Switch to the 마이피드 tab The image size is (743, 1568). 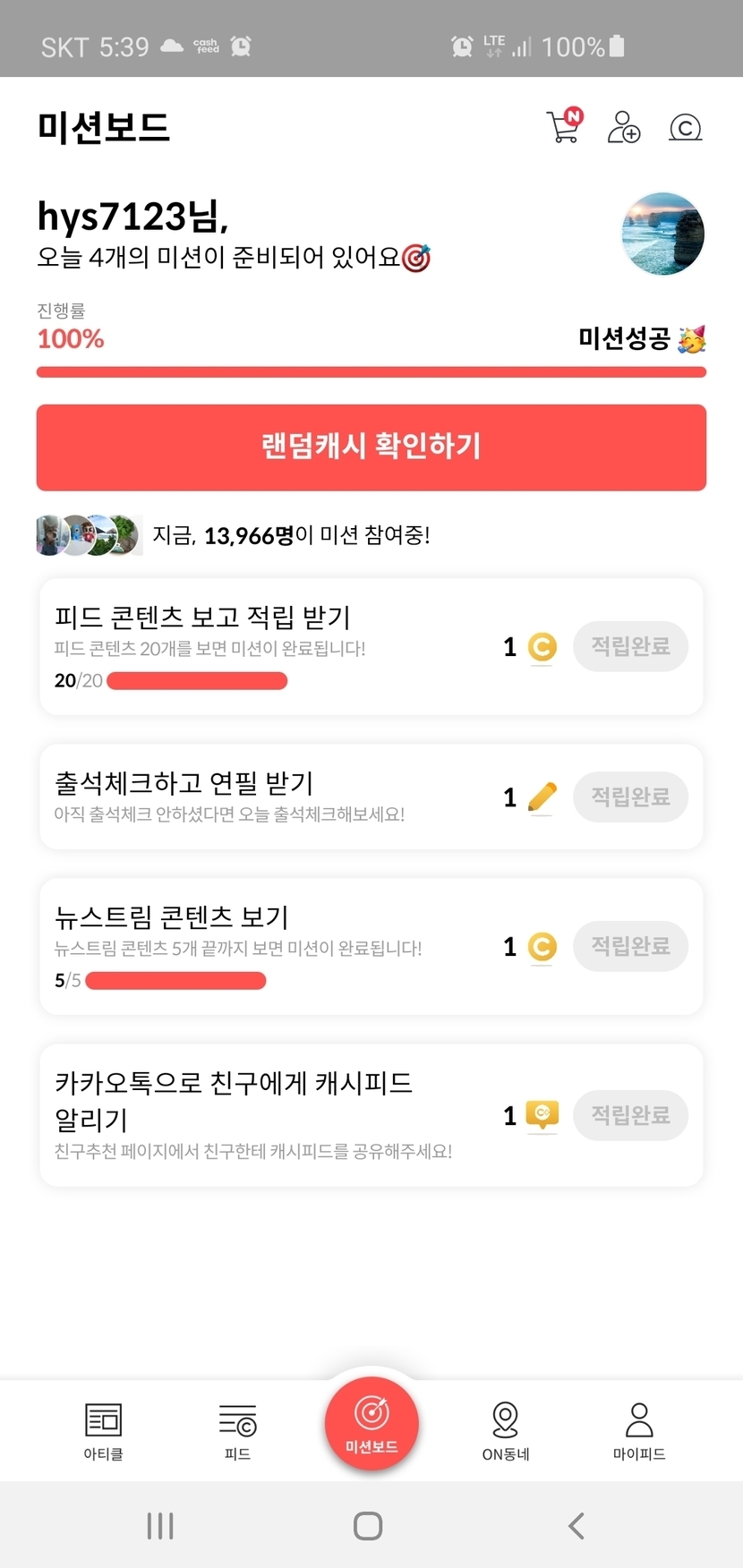click(639, 1430)
